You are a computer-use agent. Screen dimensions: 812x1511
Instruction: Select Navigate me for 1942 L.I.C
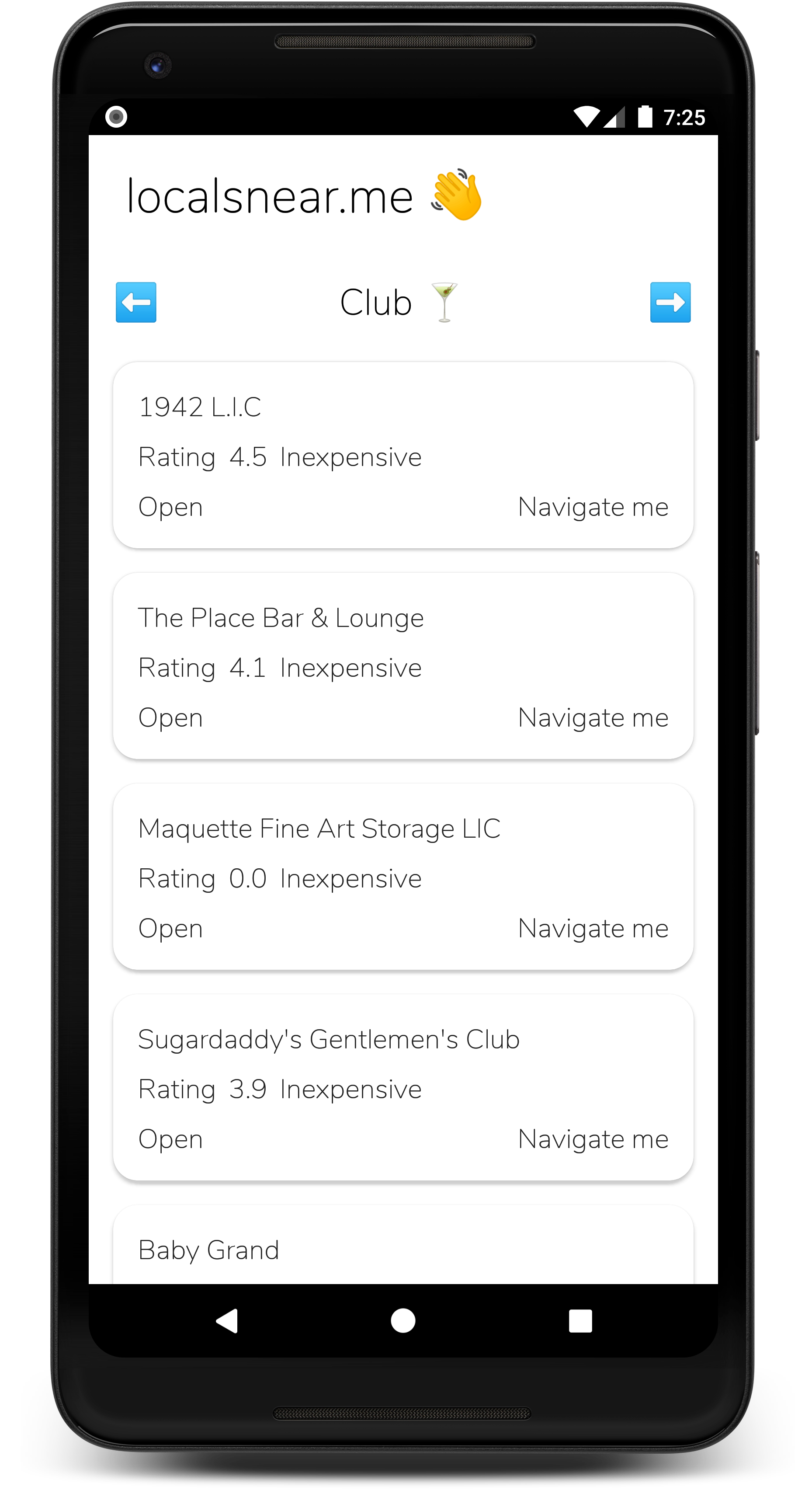tap(593, 506)
